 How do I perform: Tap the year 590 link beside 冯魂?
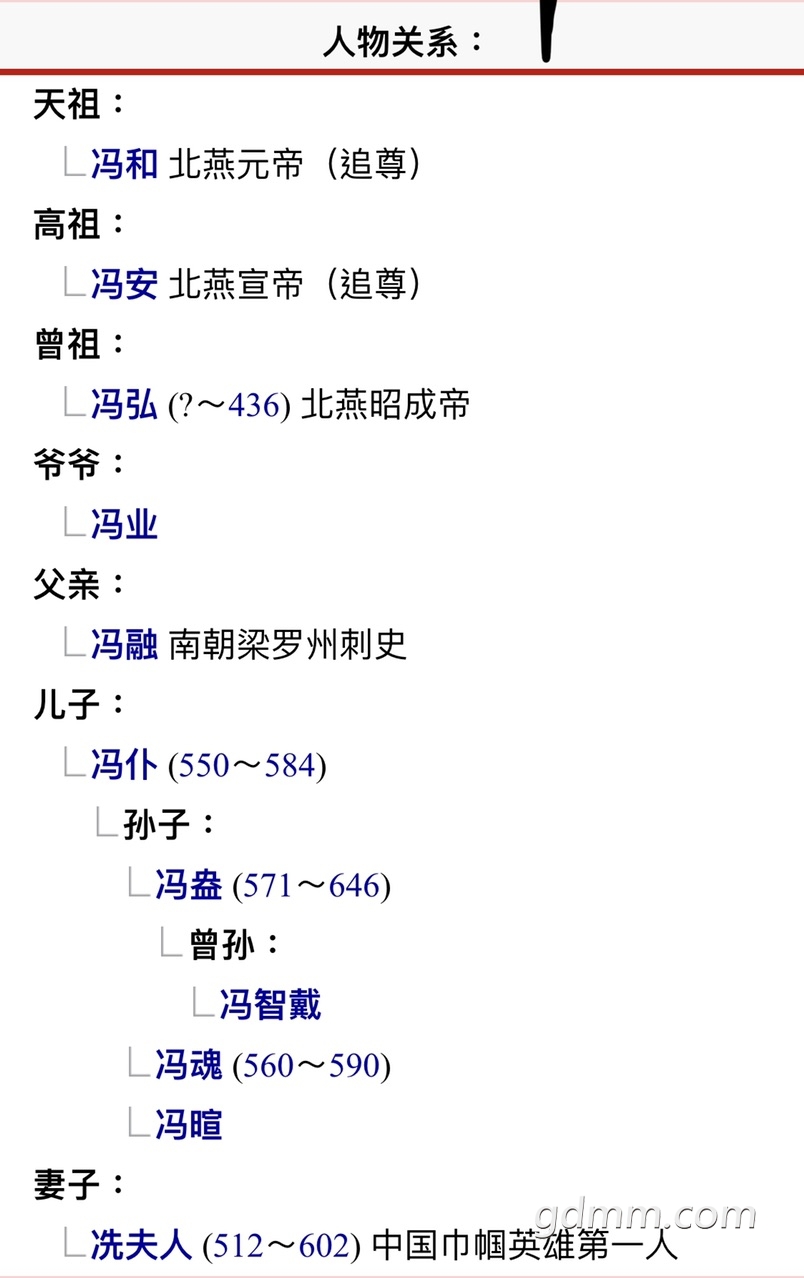354,1066
